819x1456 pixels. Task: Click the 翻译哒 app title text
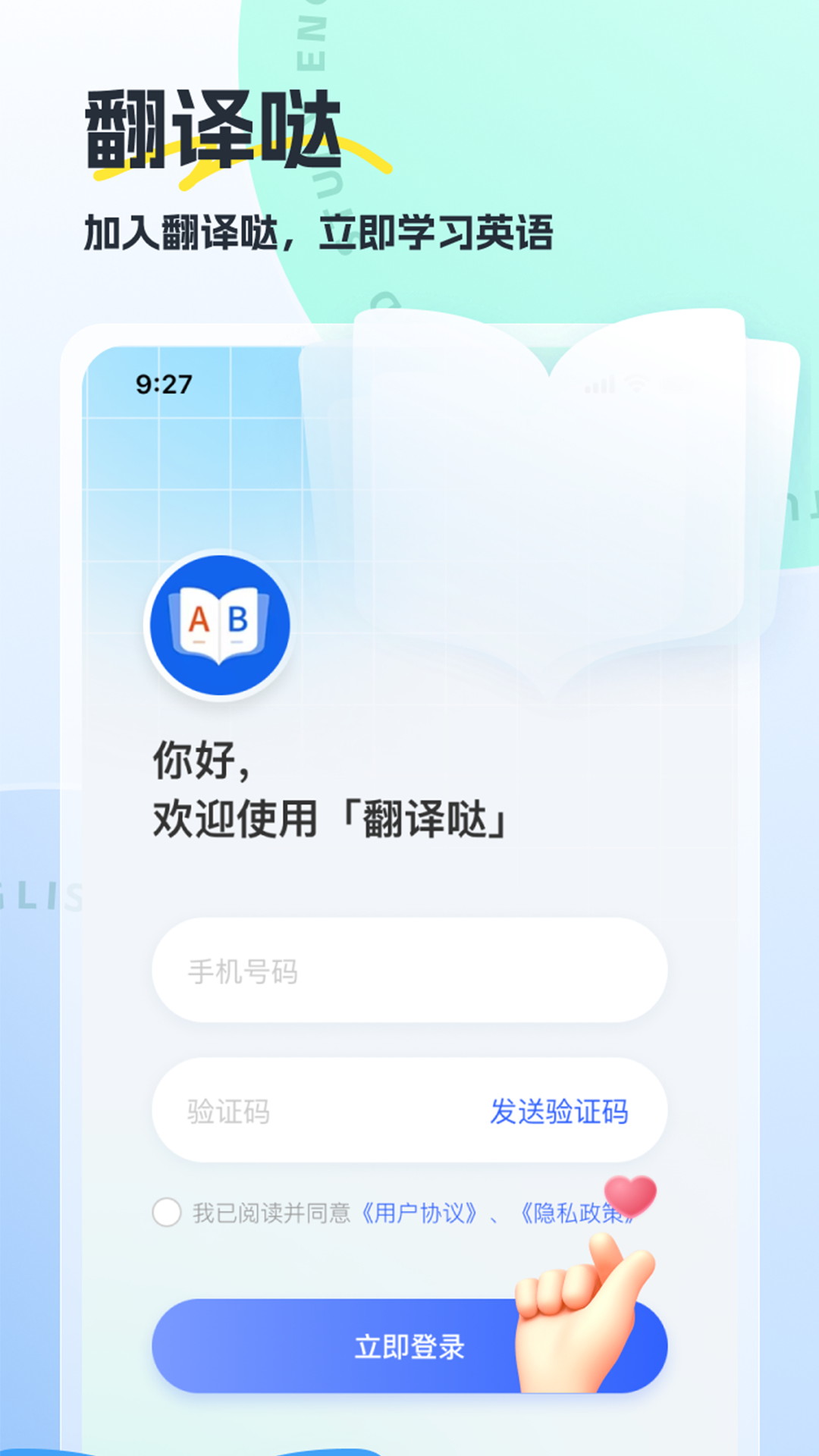(212, 125)
